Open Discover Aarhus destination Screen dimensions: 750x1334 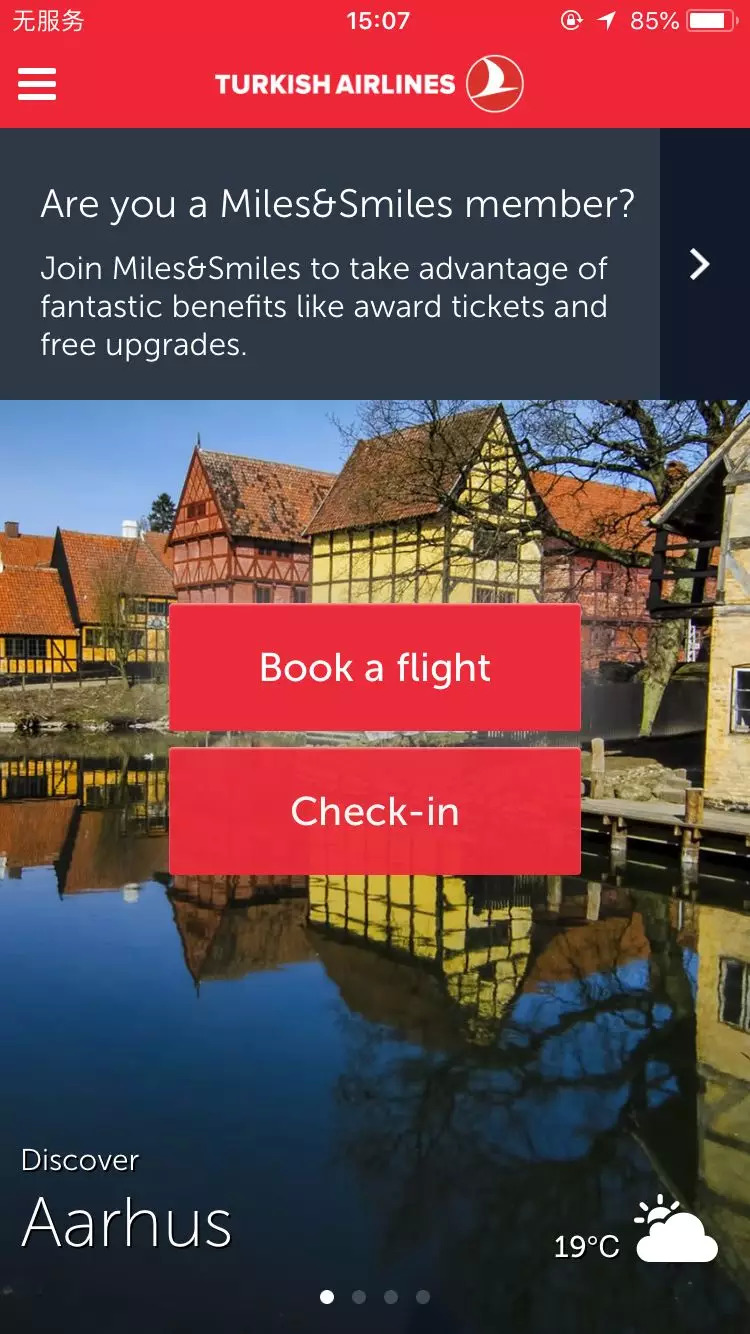tap(127, 1205)
